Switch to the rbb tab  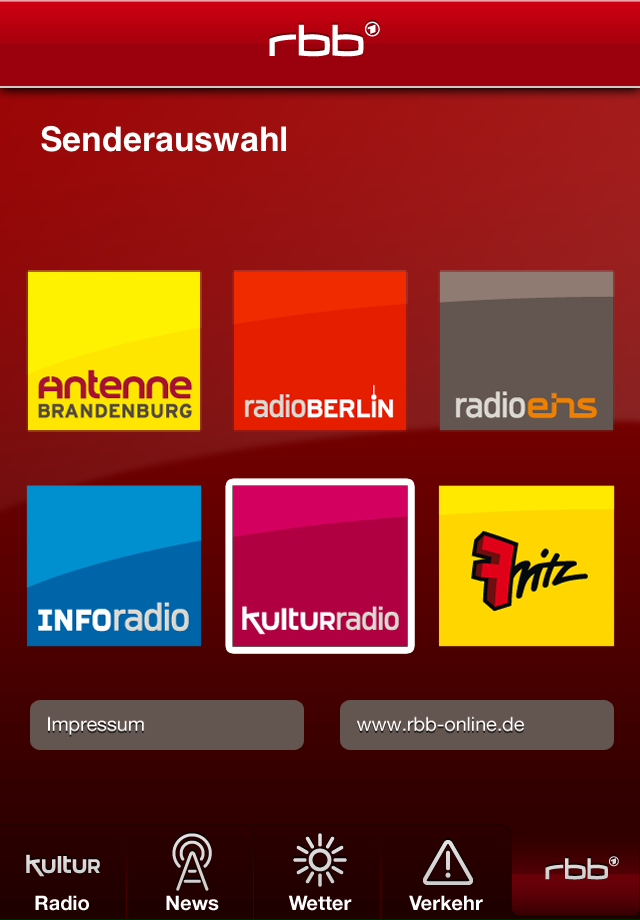[x=578, y=872]
